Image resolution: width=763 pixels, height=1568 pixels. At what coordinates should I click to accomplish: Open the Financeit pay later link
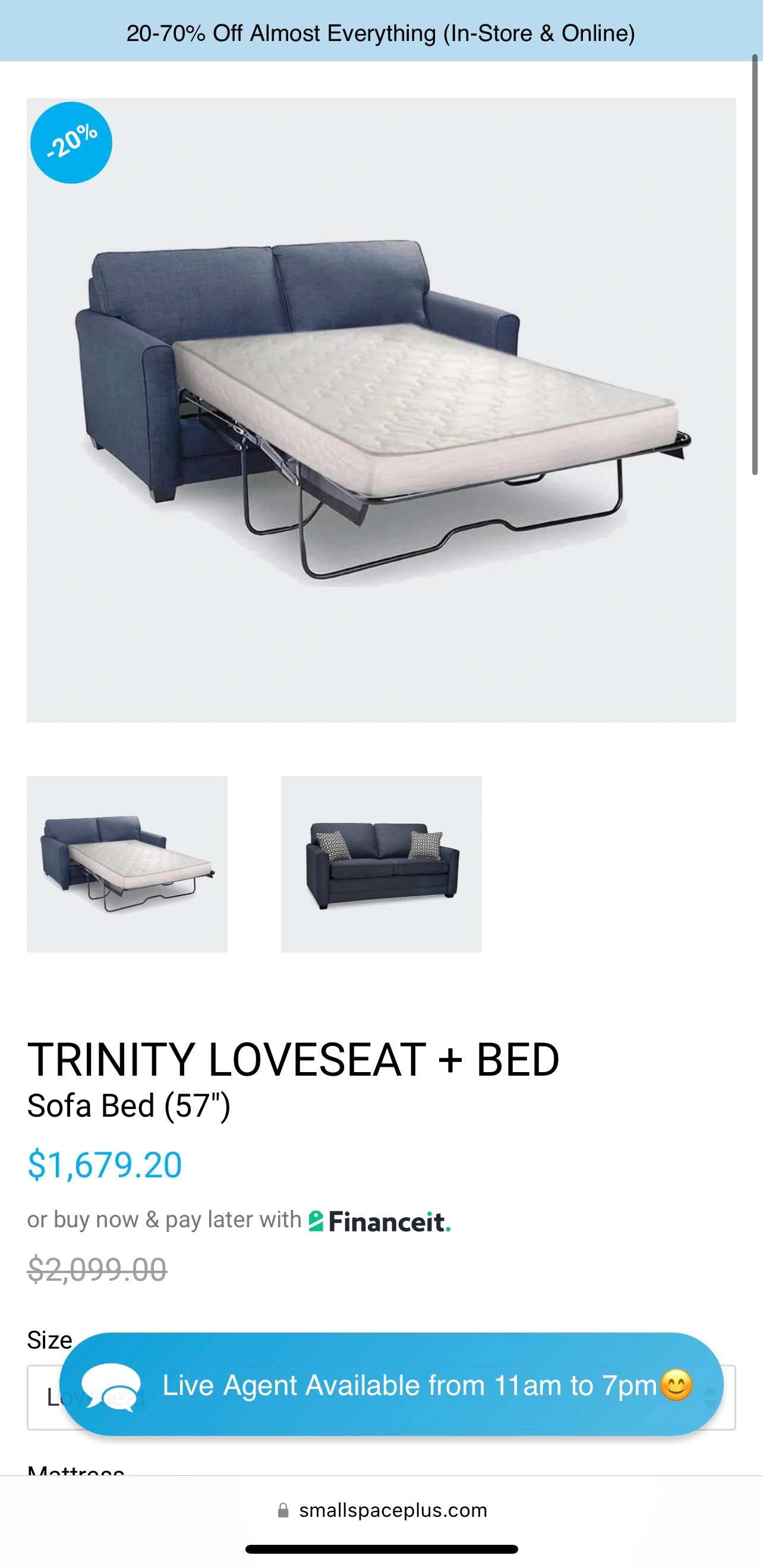click(x=380, y=1221)
